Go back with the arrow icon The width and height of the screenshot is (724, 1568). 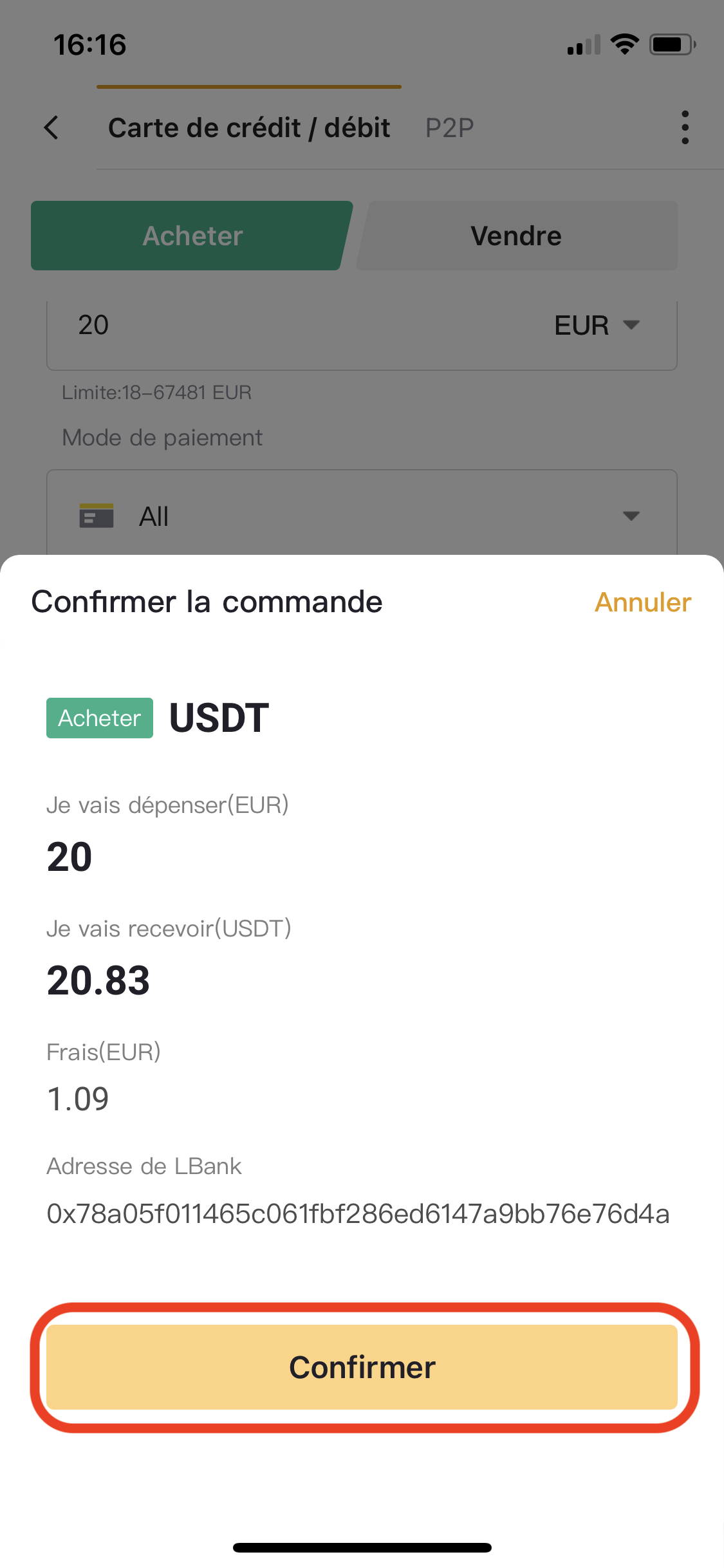point(51,127)
